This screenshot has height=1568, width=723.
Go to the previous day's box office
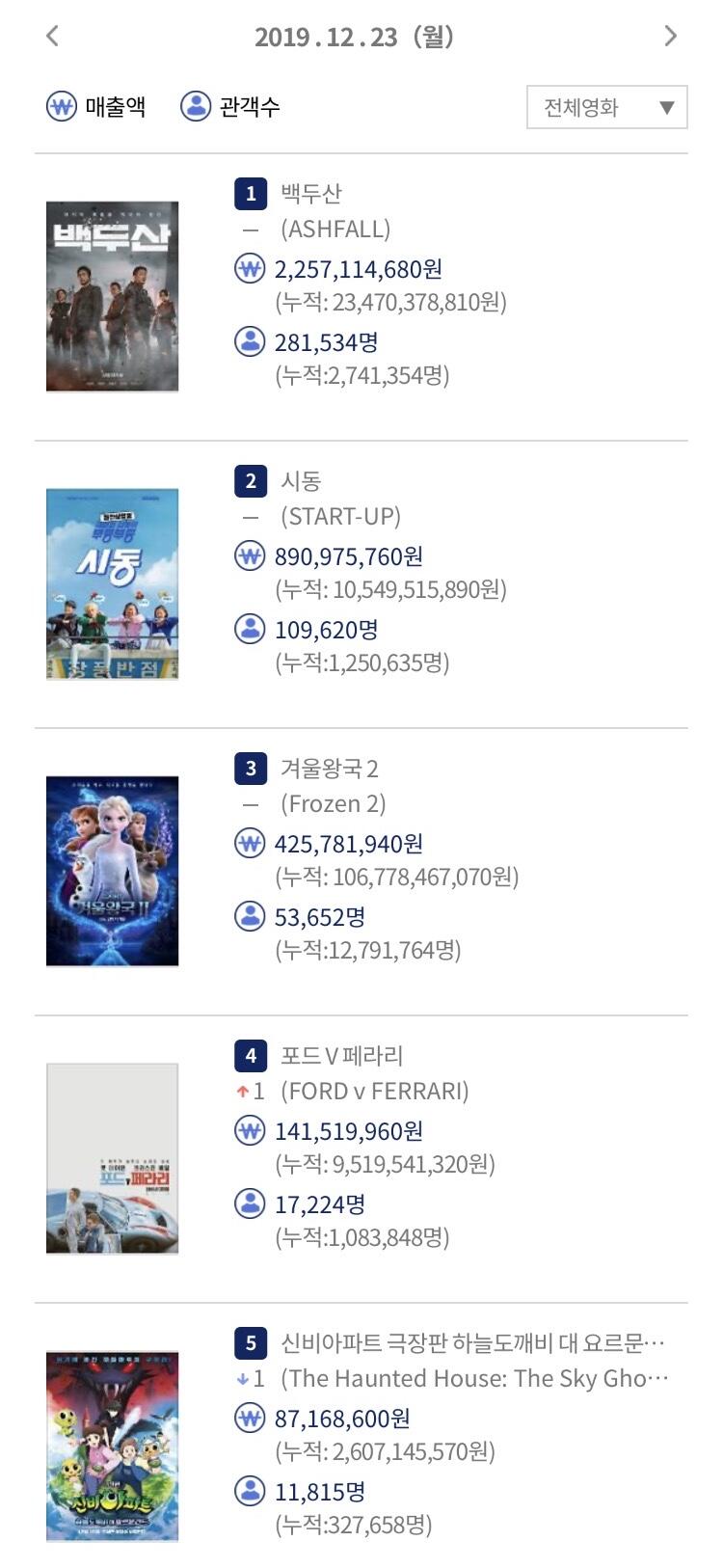click(x=53, y=37)
